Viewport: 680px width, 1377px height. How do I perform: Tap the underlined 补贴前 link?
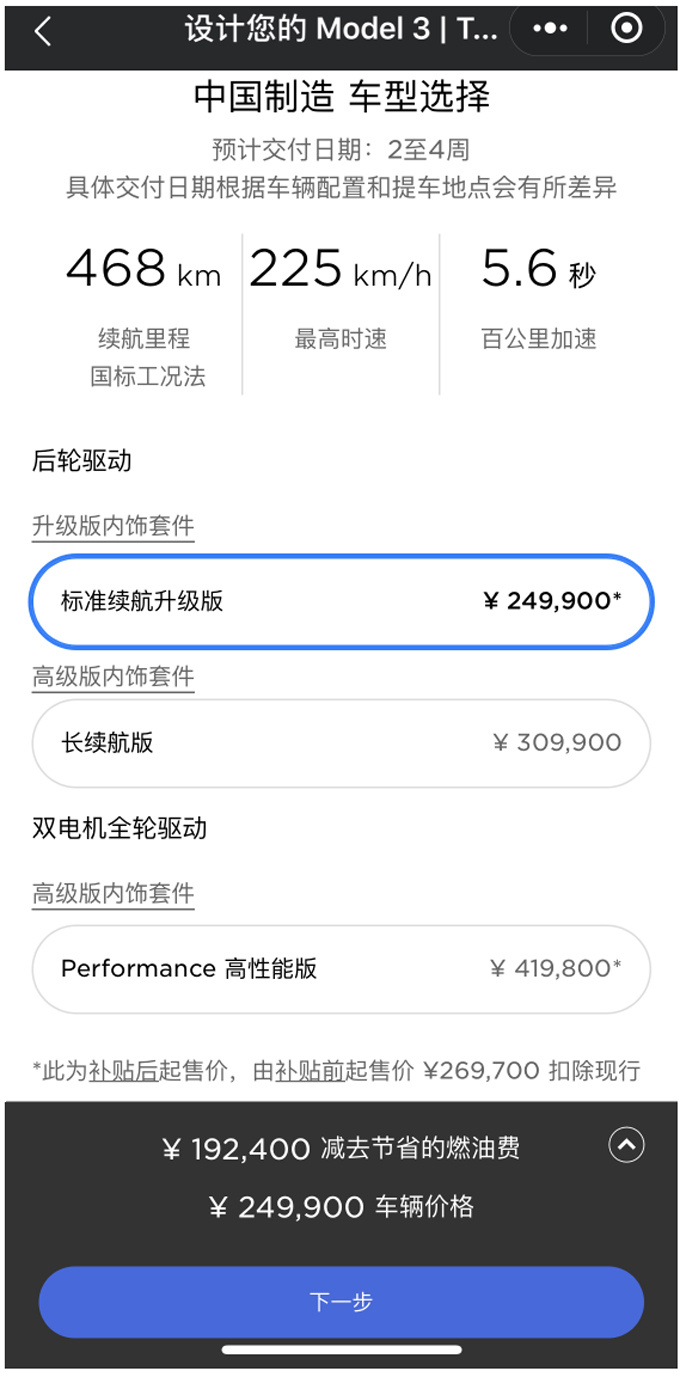[x=309, y=1071]
